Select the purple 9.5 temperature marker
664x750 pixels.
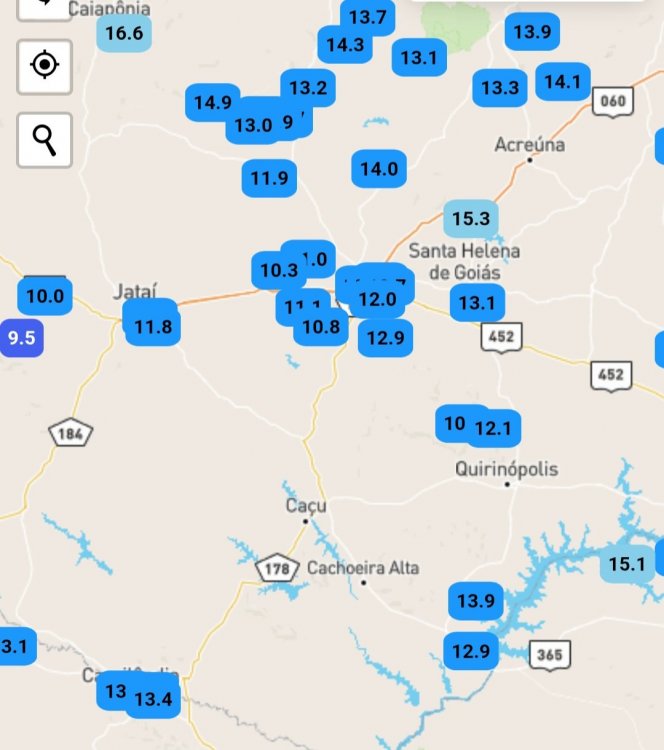[21, 338]
